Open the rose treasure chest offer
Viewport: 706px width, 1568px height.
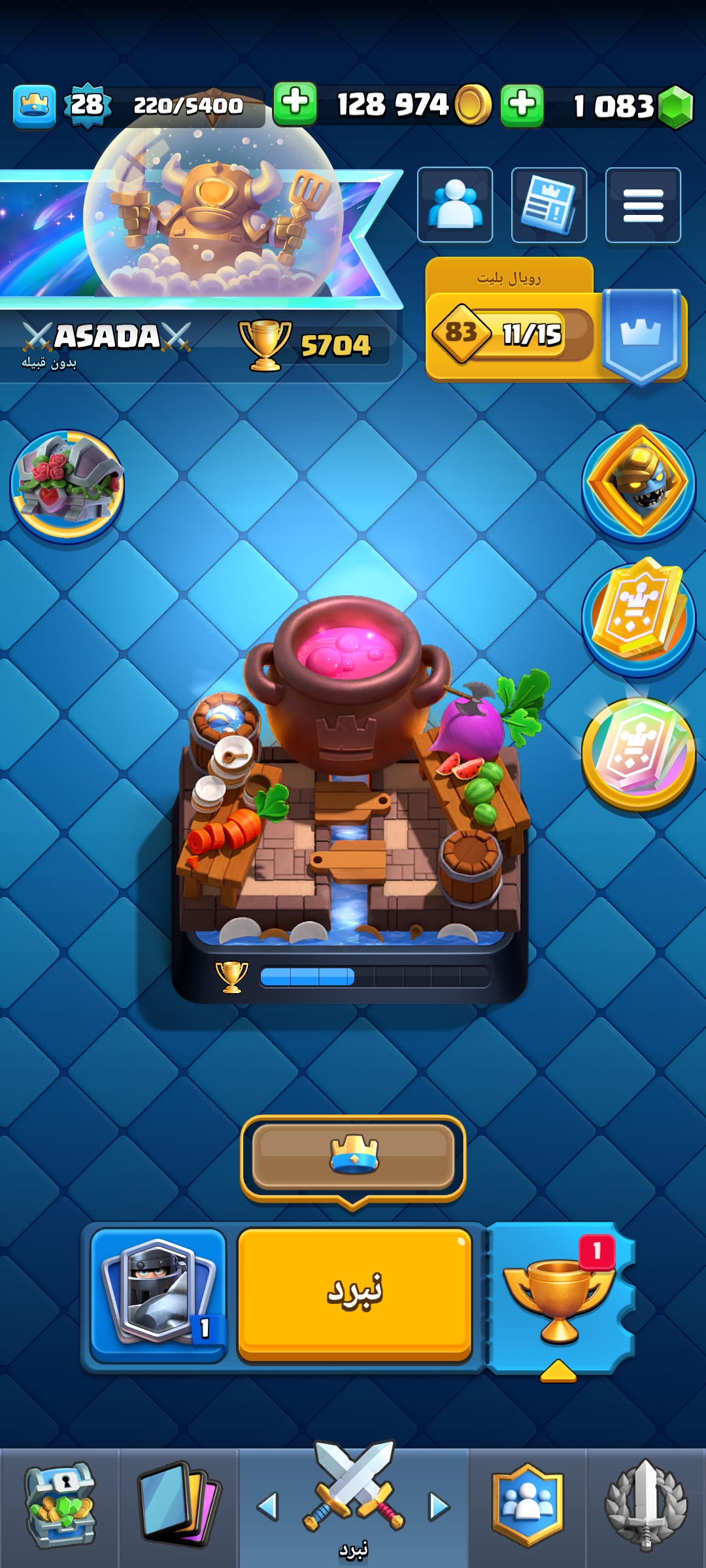67,485
